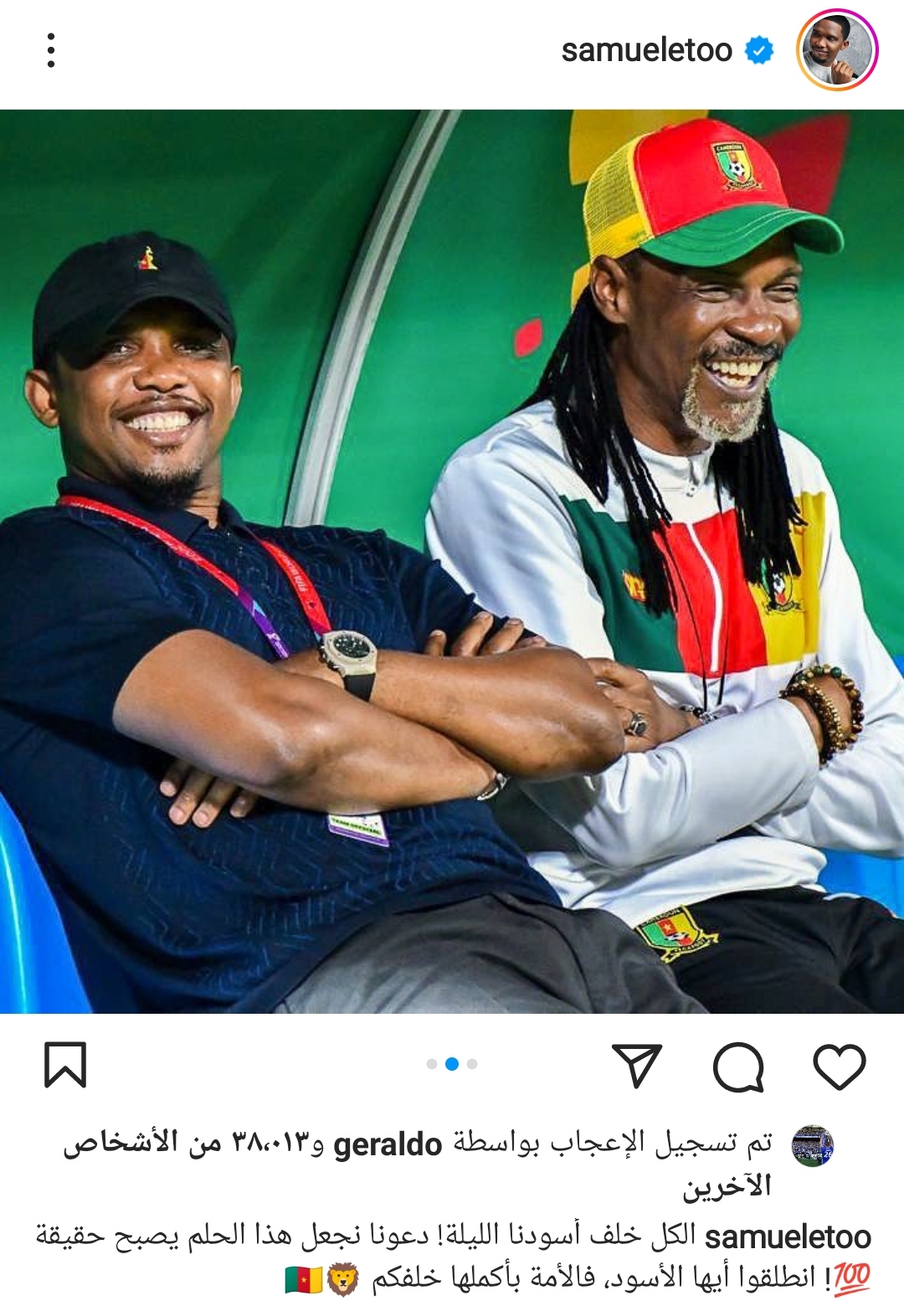The image size is (904, 1316).
Task: Open the post's three-dot options menu
Action: click(51, 50)
